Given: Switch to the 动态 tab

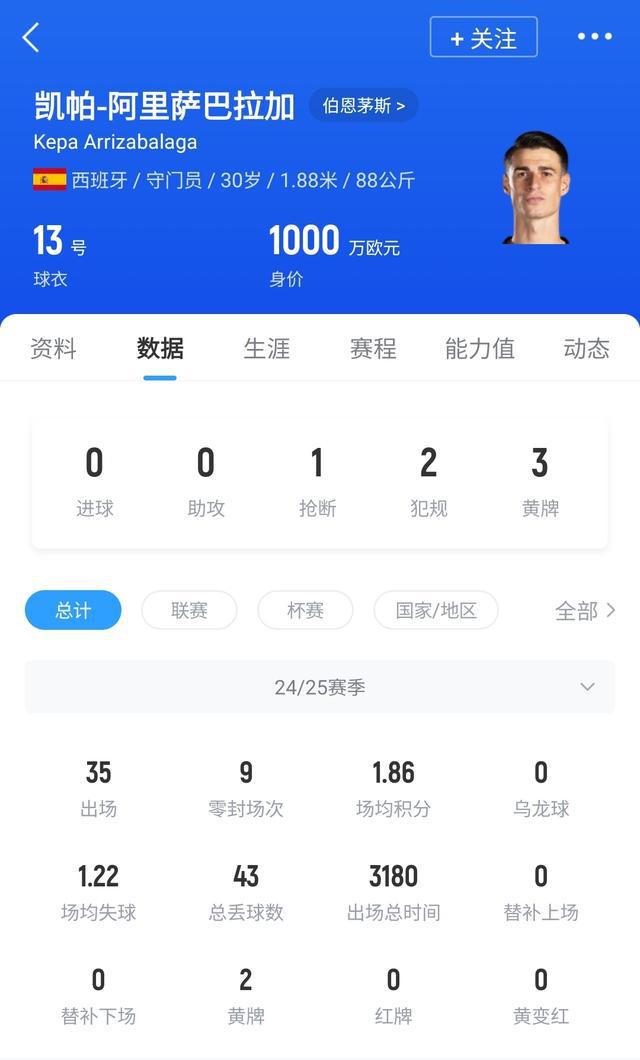Looking at the screenshot, I should pos(586,348).
